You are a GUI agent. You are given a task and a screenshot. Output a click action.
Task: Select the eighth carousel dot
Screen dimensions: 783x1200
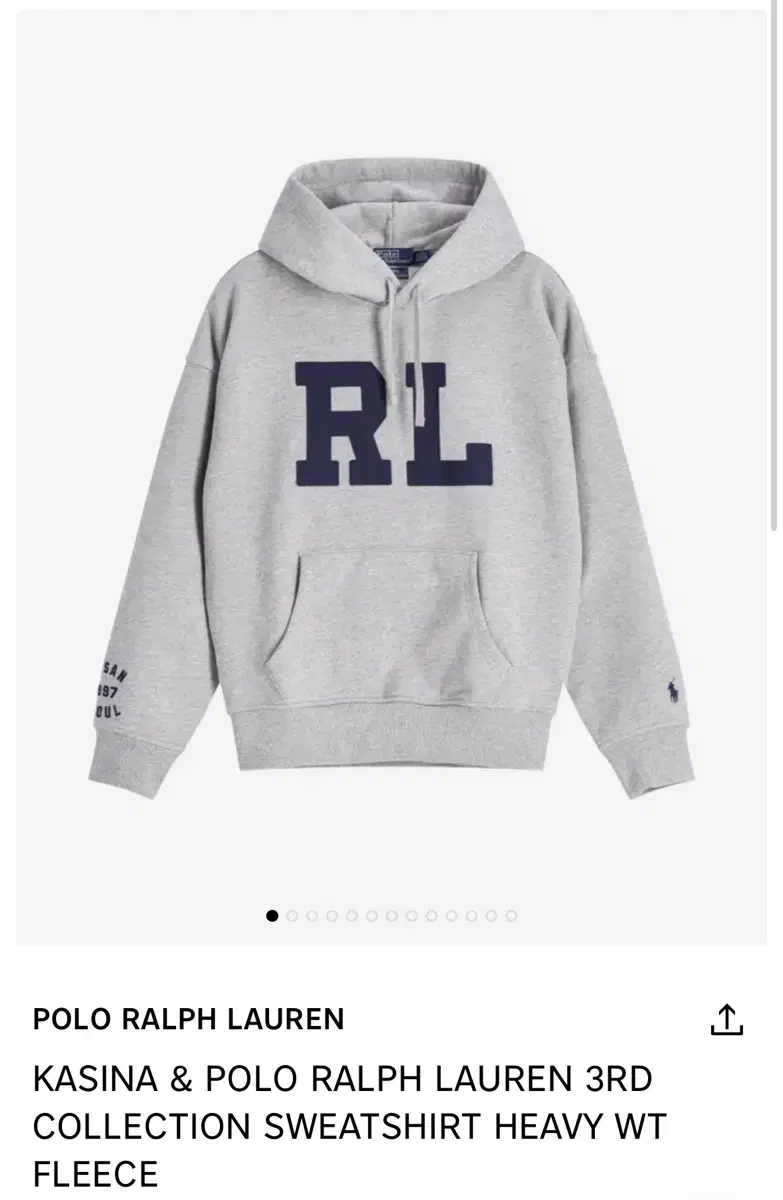pyautogui.click(x=410, y=915)
